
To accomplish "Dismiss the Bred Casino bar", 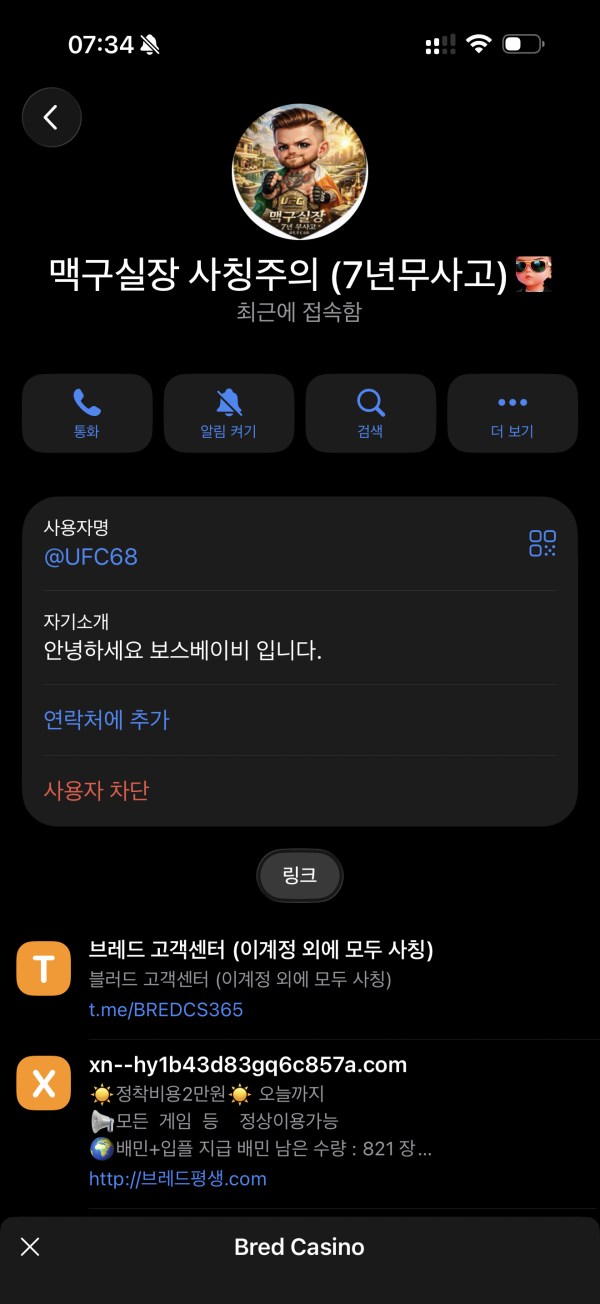I will click(30, 1246).
